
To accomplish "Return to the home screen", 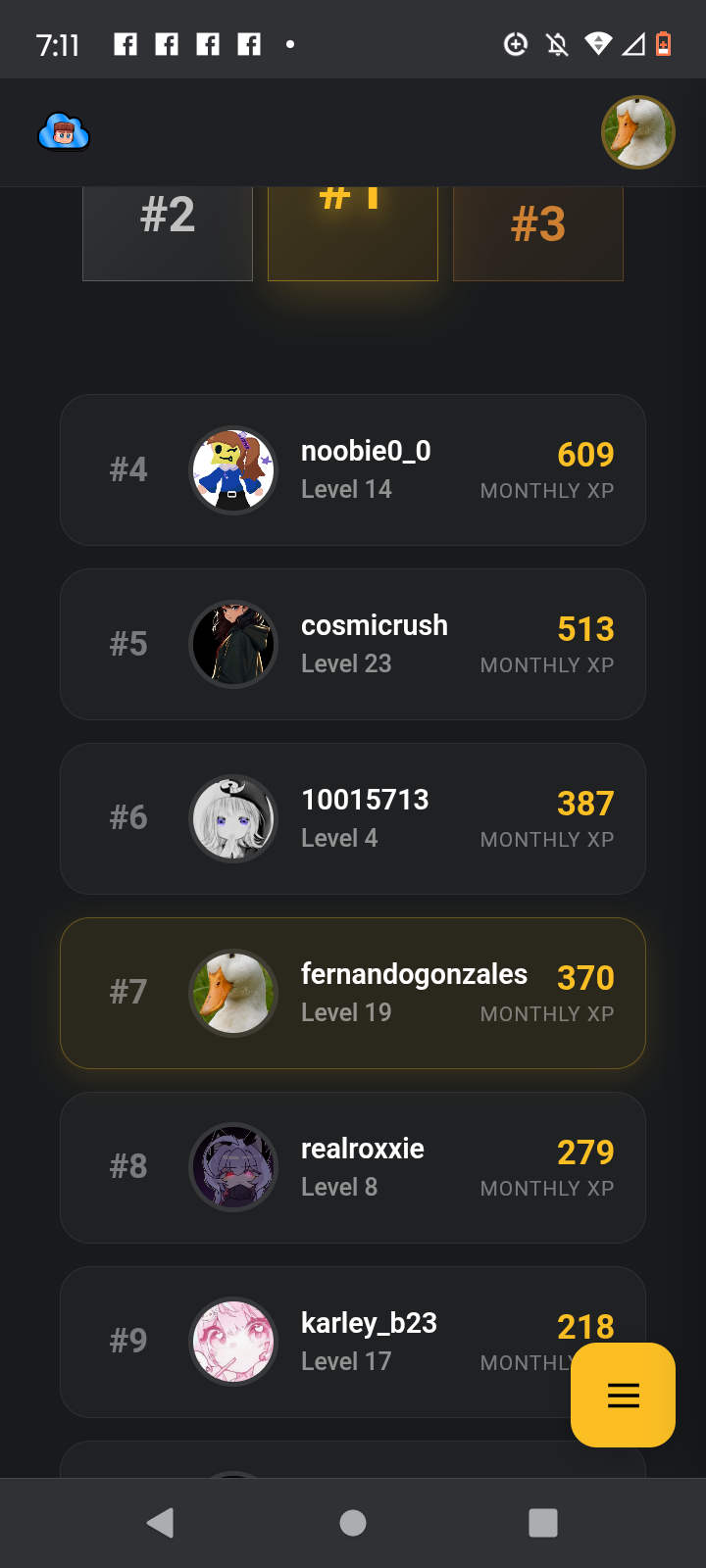I will [x=353, y=1522].
